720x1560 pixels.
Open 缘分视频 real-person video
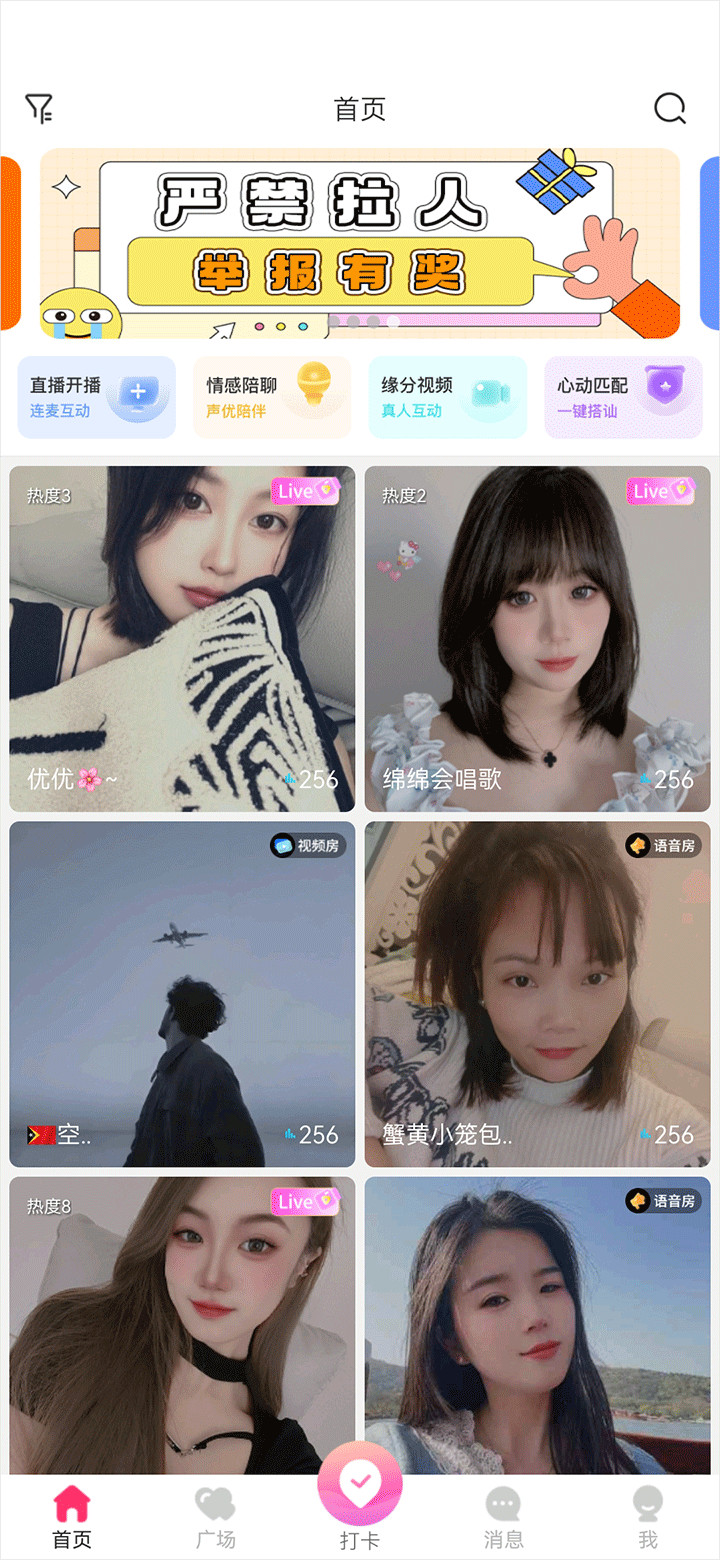[448, 397]
